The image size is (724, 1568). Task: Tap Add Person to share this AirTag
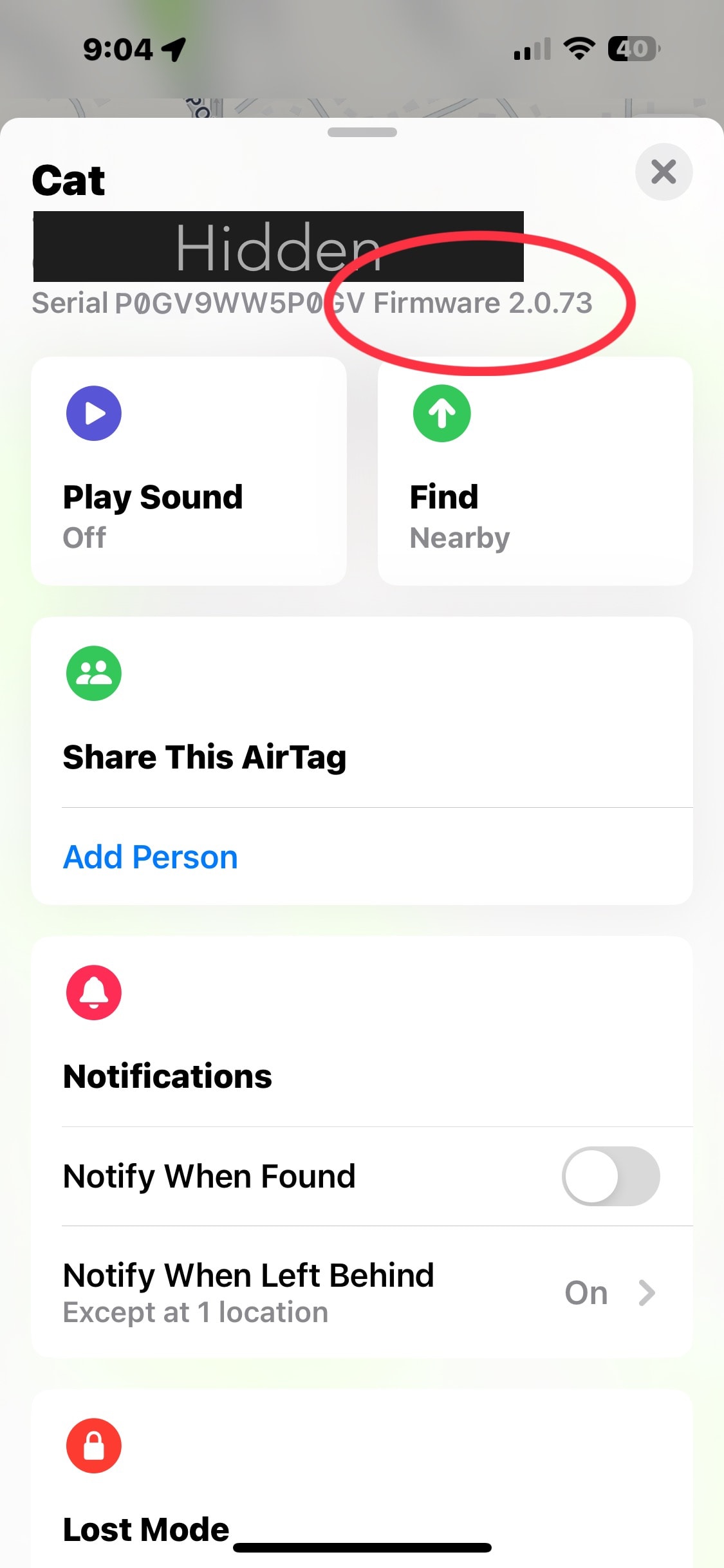point(151,857)
